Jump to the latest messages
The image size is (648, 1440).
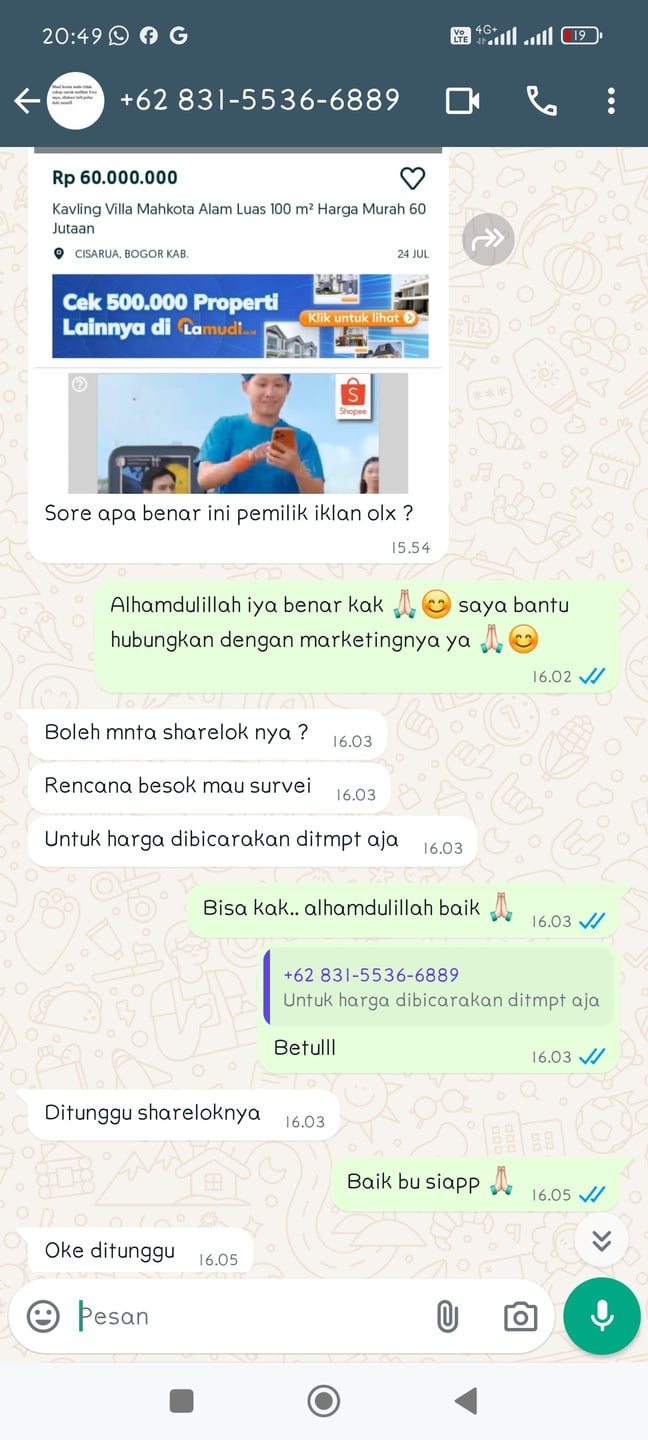click(x=601, y=1241)
